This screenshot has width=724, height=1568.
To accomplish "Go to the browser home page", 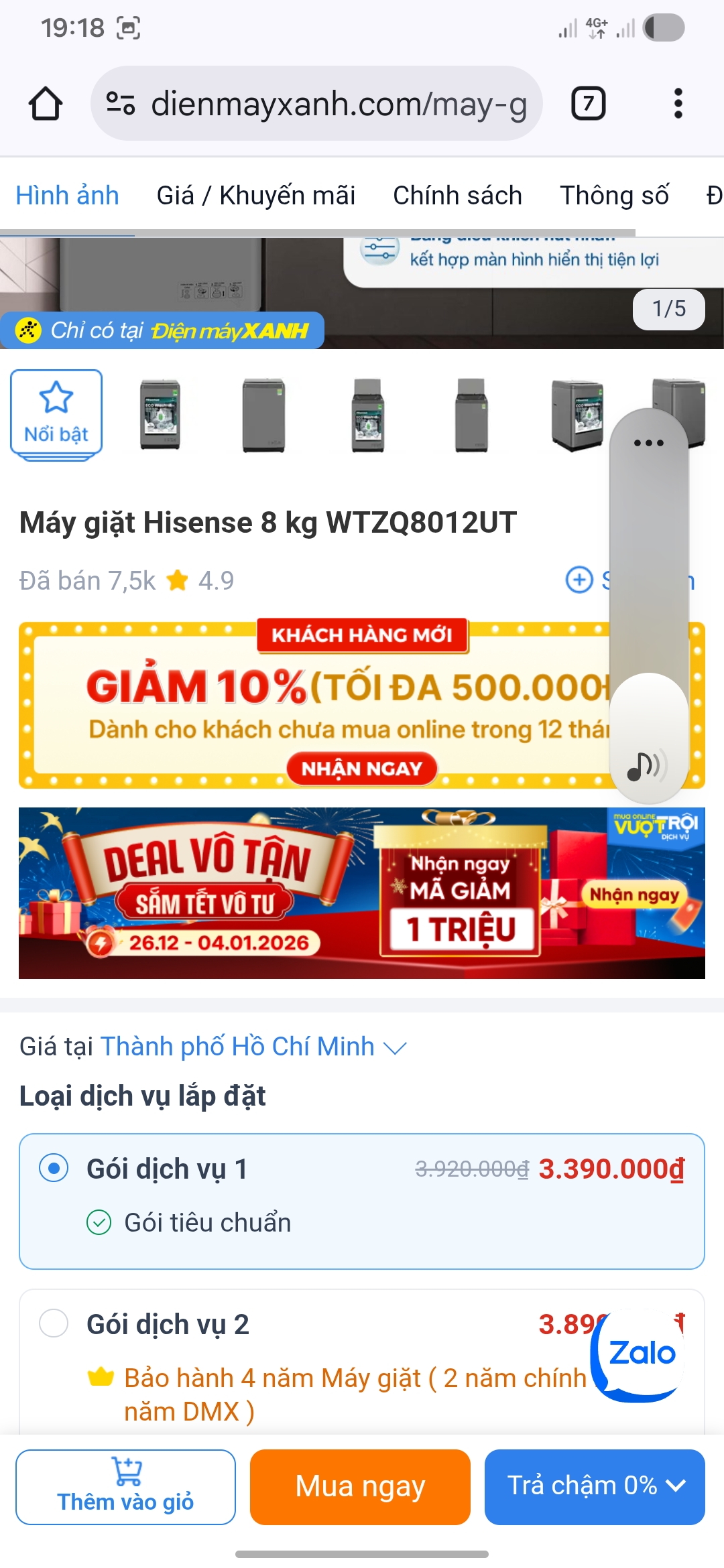I will (x=46, y=104).
